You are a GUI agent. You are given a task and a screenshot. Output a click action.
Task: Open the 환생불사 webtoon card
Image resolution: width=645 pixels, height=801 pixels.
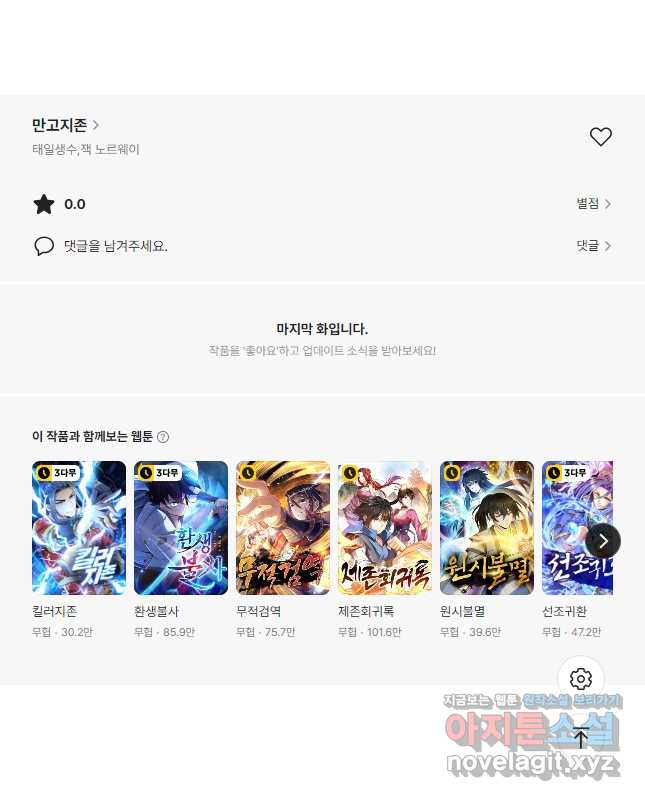click(x=181, y=528)
